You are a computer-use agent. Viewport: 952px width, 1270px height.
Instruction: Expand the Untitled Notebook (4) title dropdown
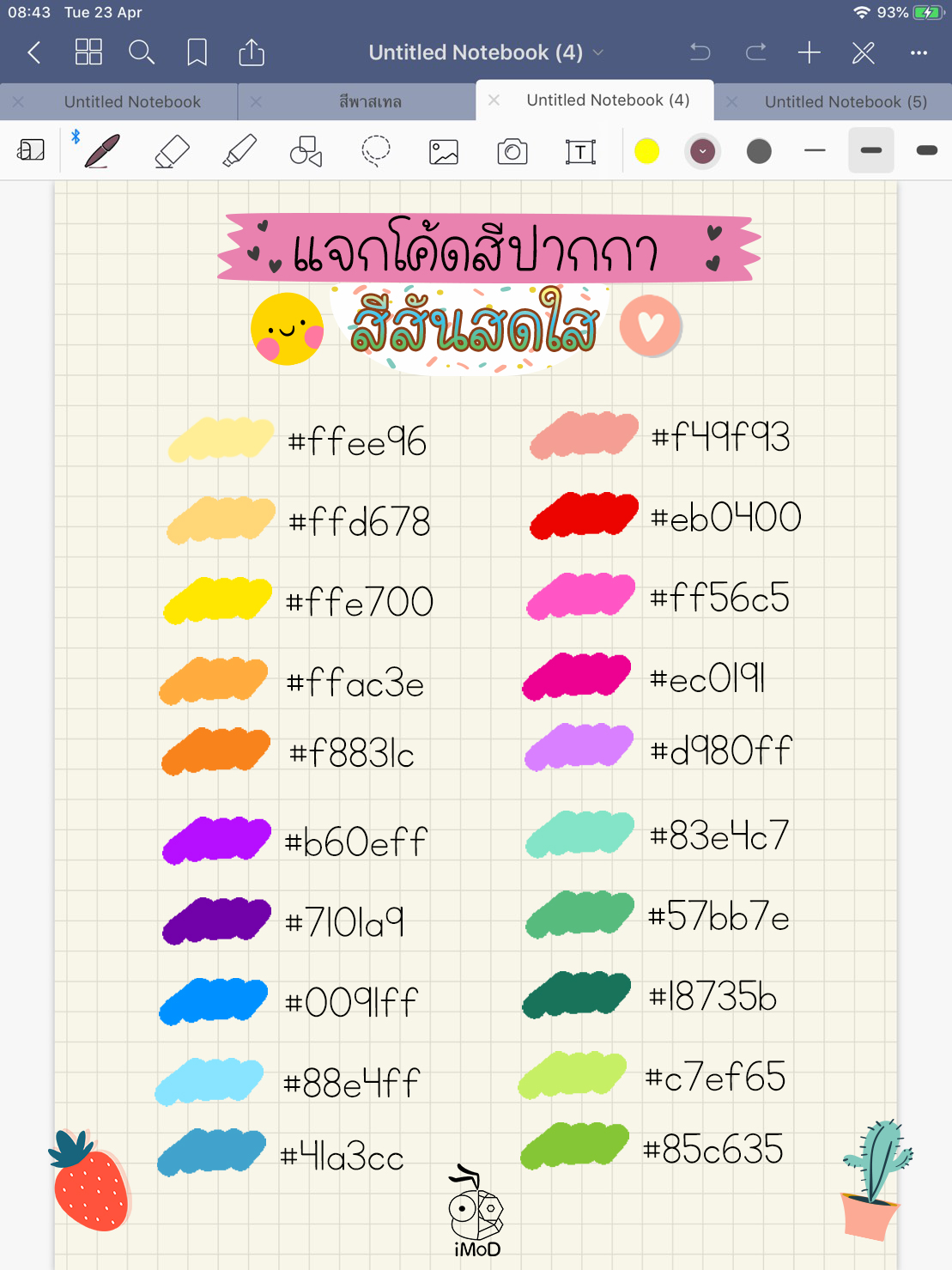tap(598, 53)
